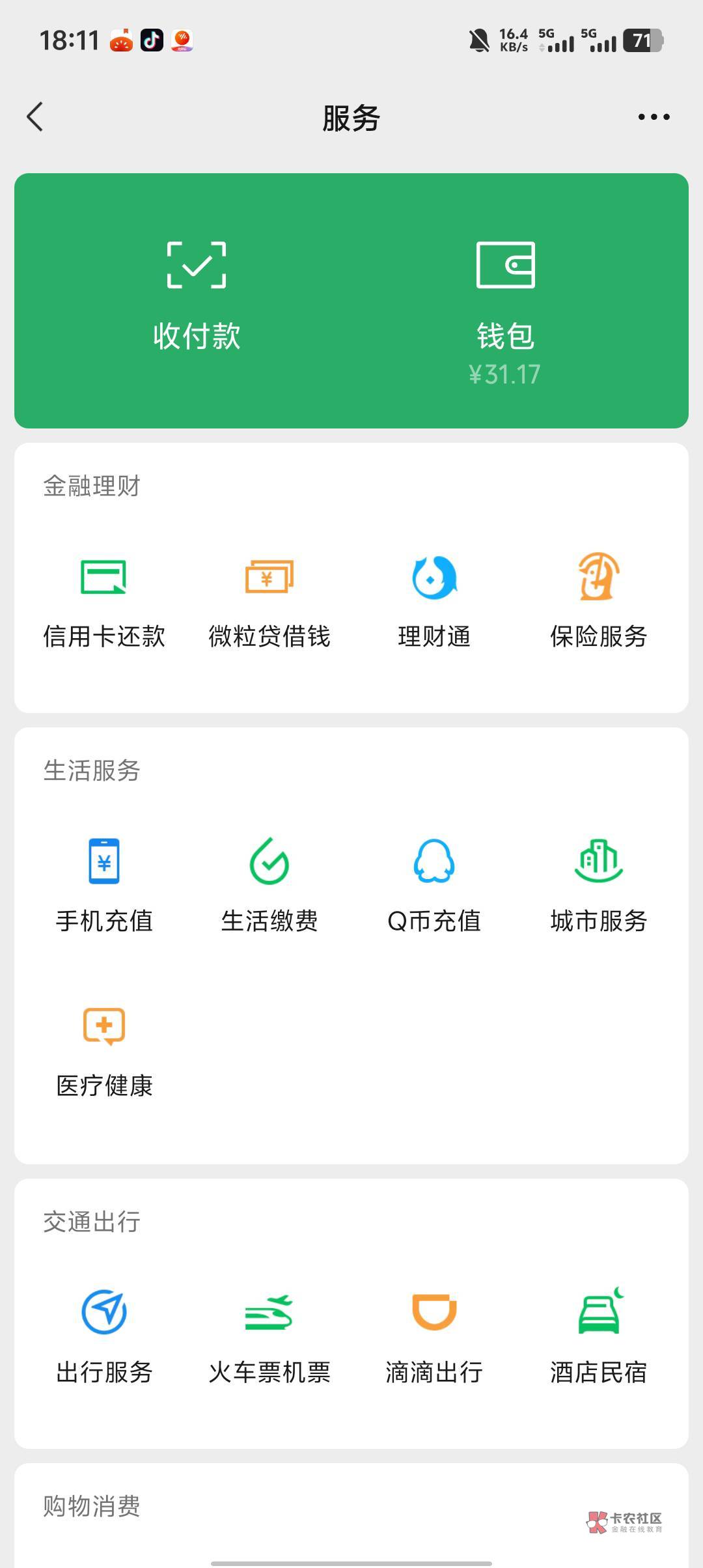Open 生活缴费 for utility bills
This screenshot has width=703, height=1568.
(x=269, y=886)
